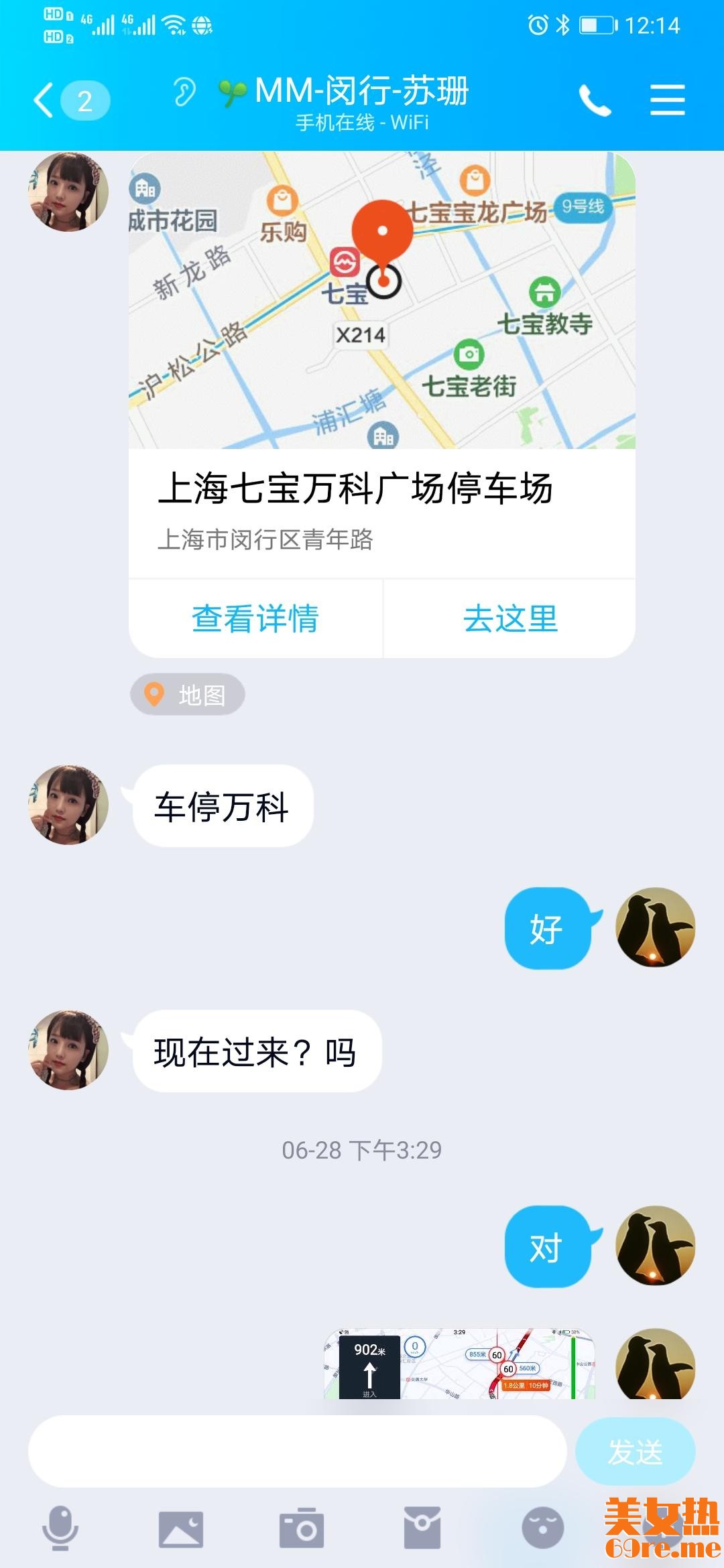Open the photo gallery picker
Screen dimensions: 724x1568
click(x=180, y=1529)
